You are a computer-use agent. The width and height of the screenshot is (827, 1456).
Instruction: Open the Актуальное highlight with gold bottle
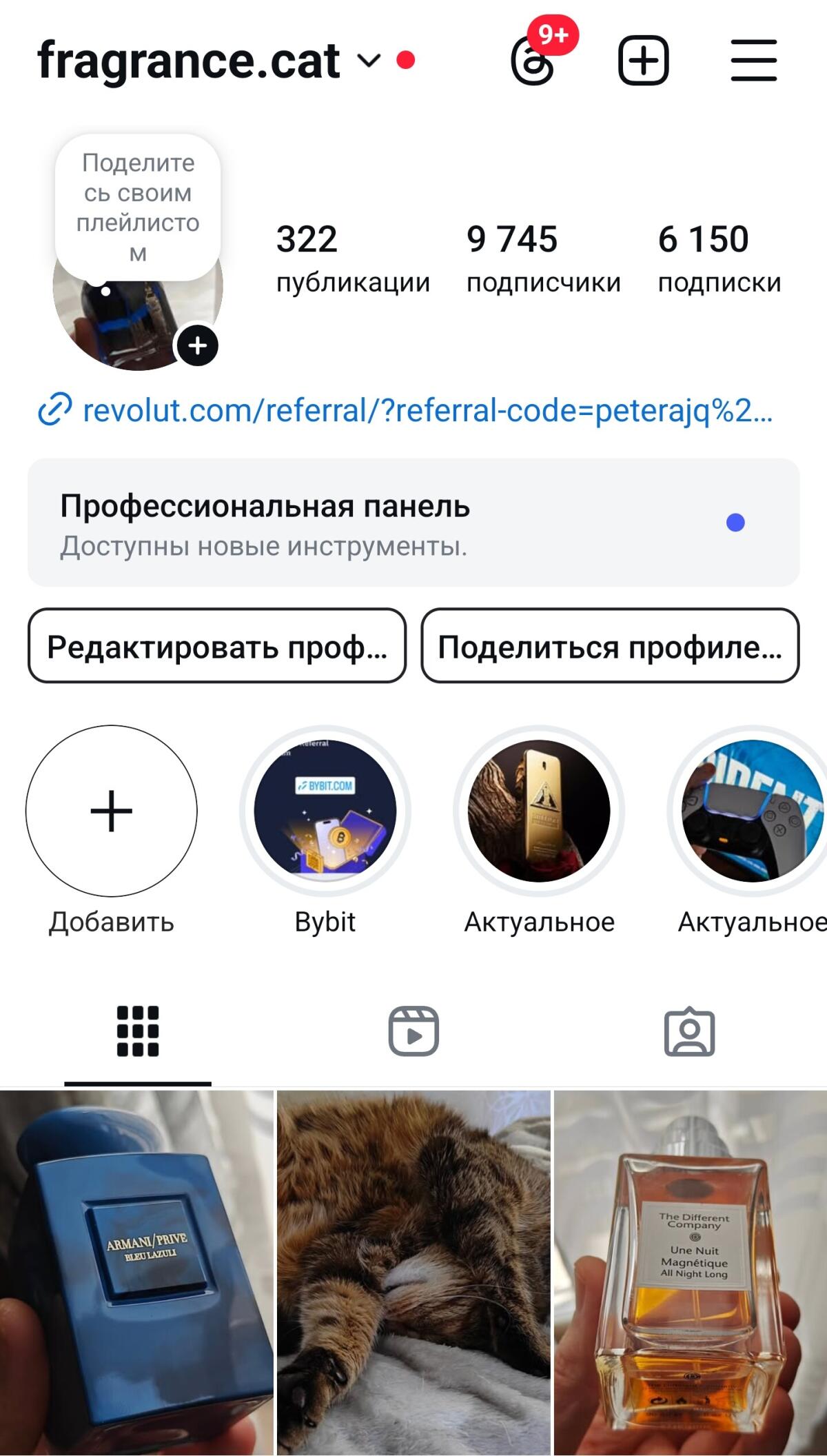pos(539,811)
